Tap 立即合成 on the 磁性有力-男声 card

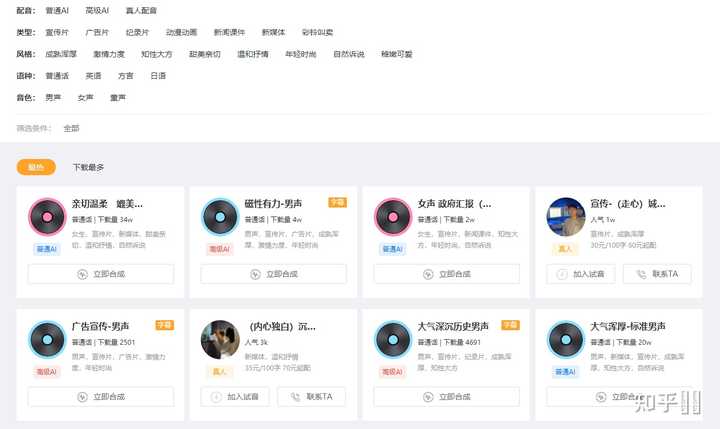(273, 274)
